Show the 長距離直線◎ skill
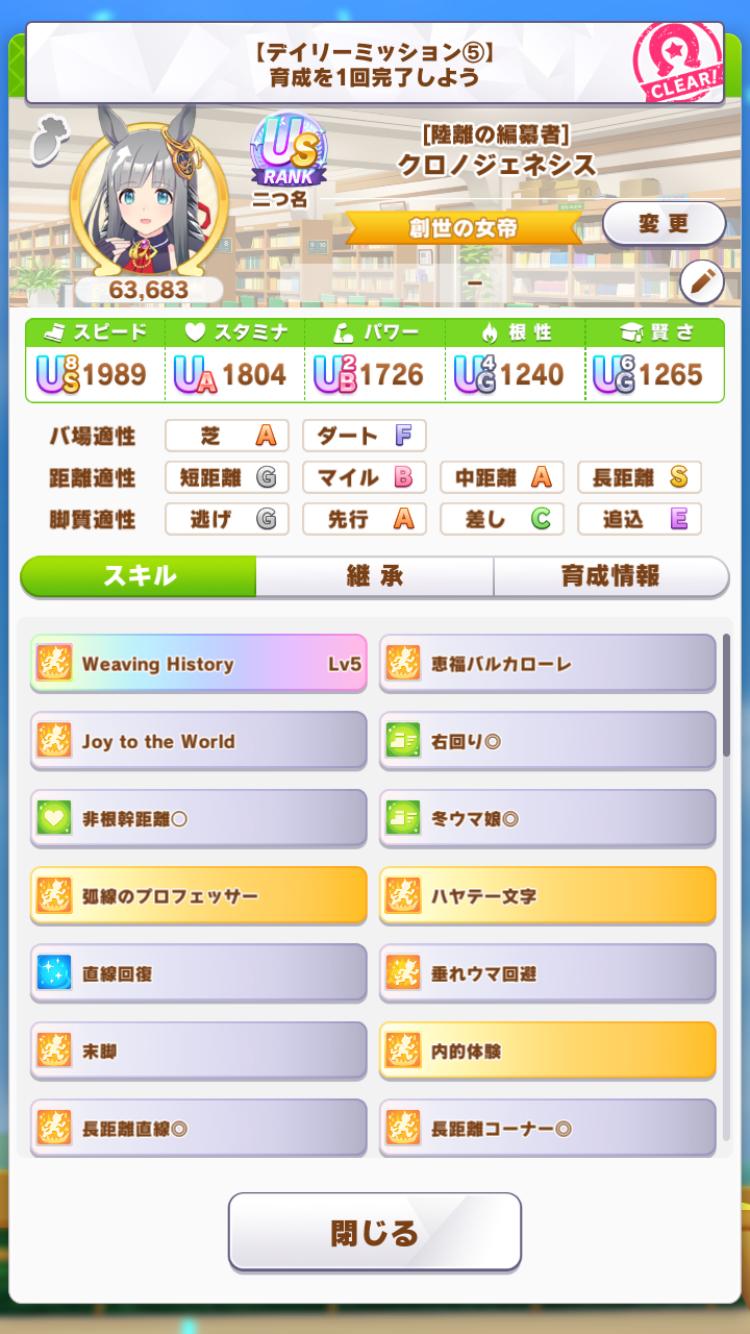 pos(198,1128)
